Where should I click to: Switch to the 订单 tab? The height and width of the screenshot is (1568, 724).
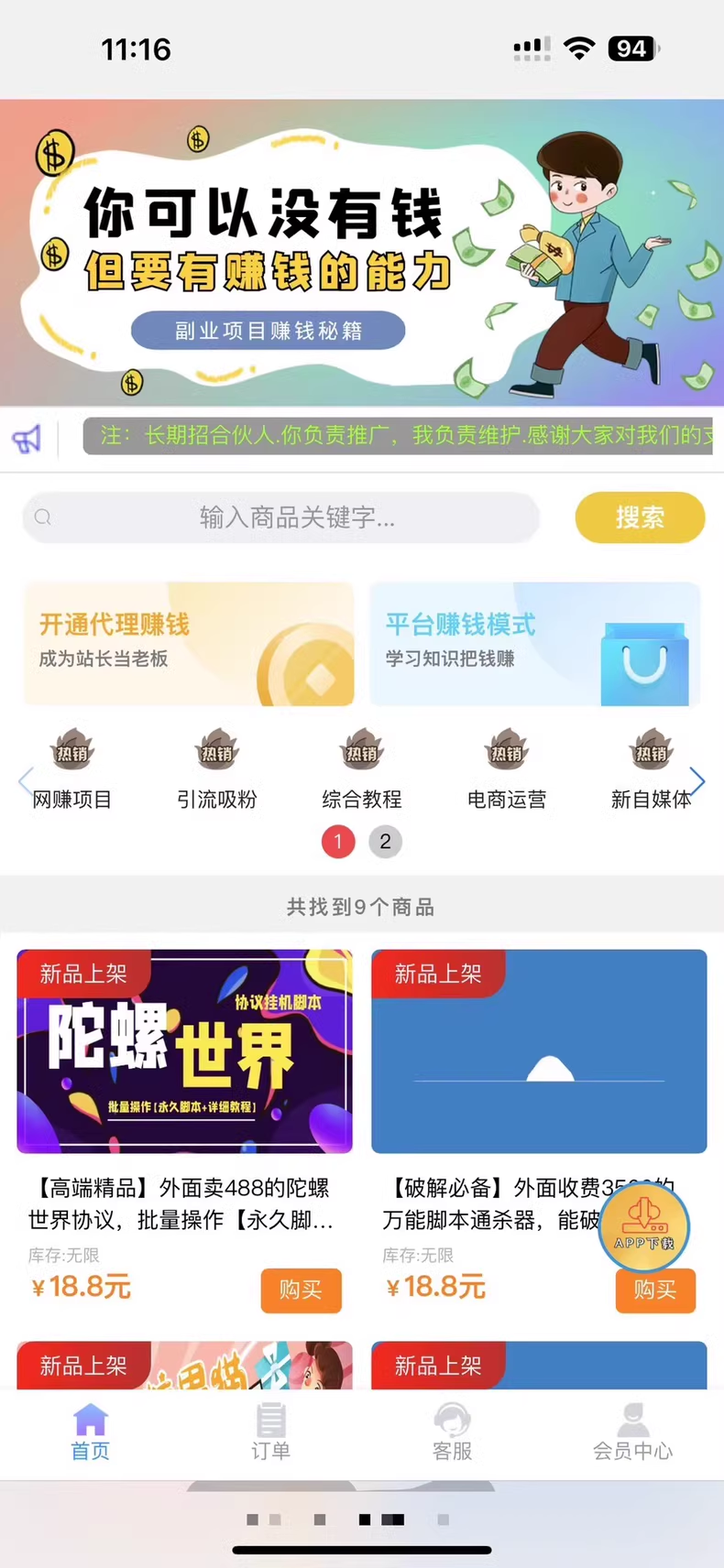pos(270,1432)
